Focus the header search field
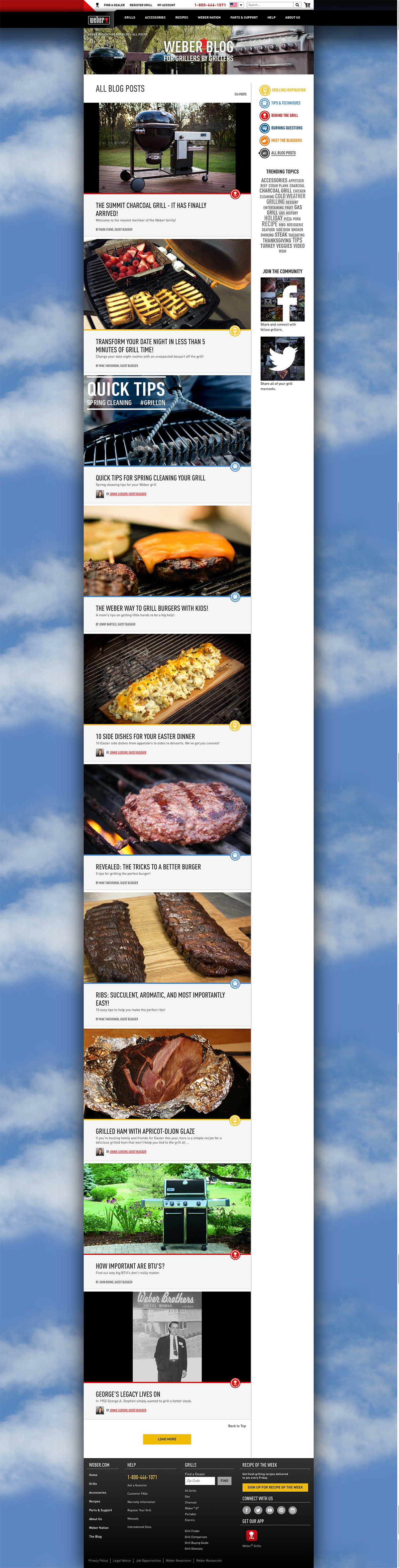The height and width of the screenshot is (1568, 399). coord(270,5)
